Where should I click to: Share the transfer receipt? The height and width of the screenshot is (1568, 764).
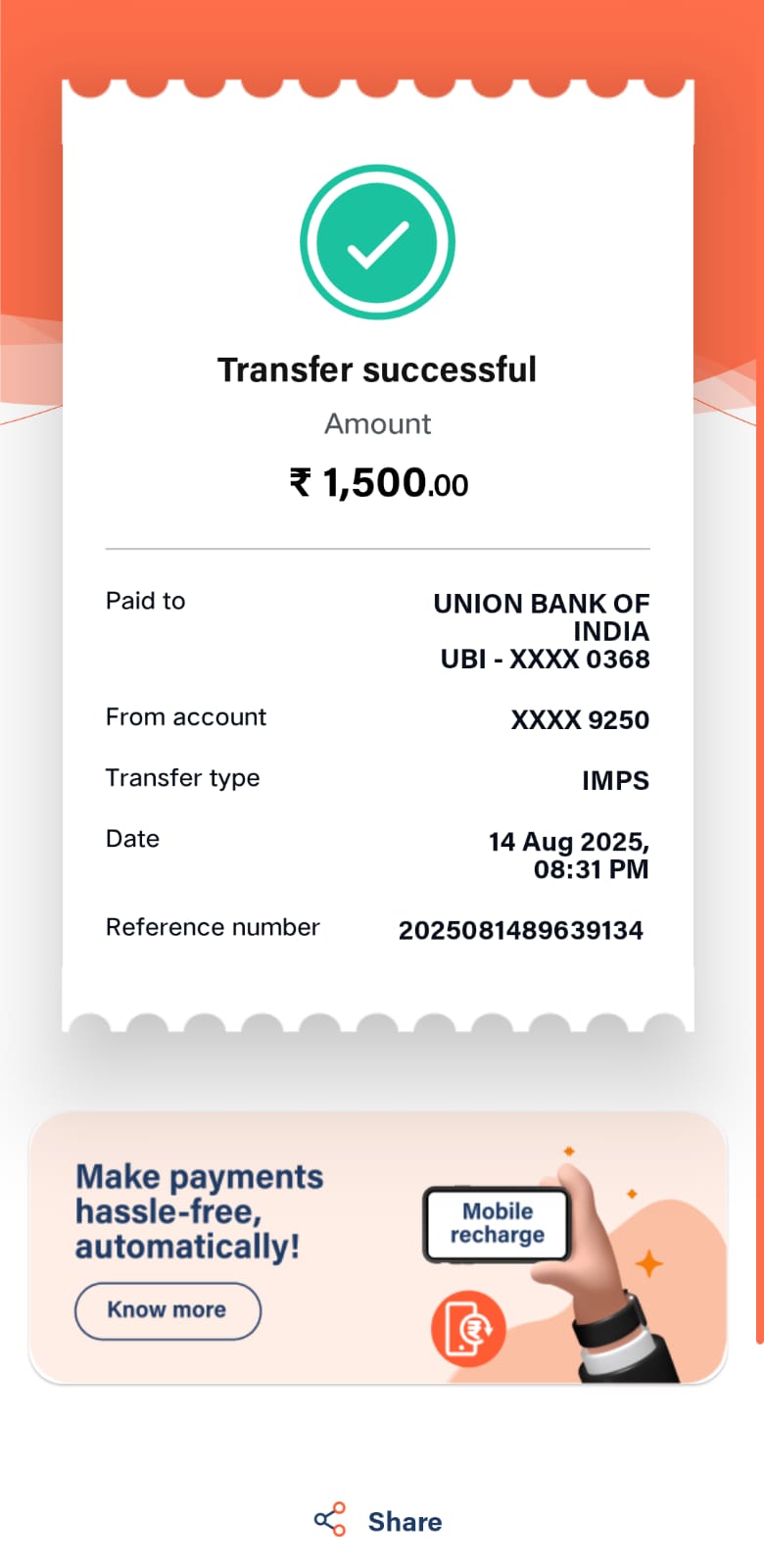click(x=379, y=1521)
